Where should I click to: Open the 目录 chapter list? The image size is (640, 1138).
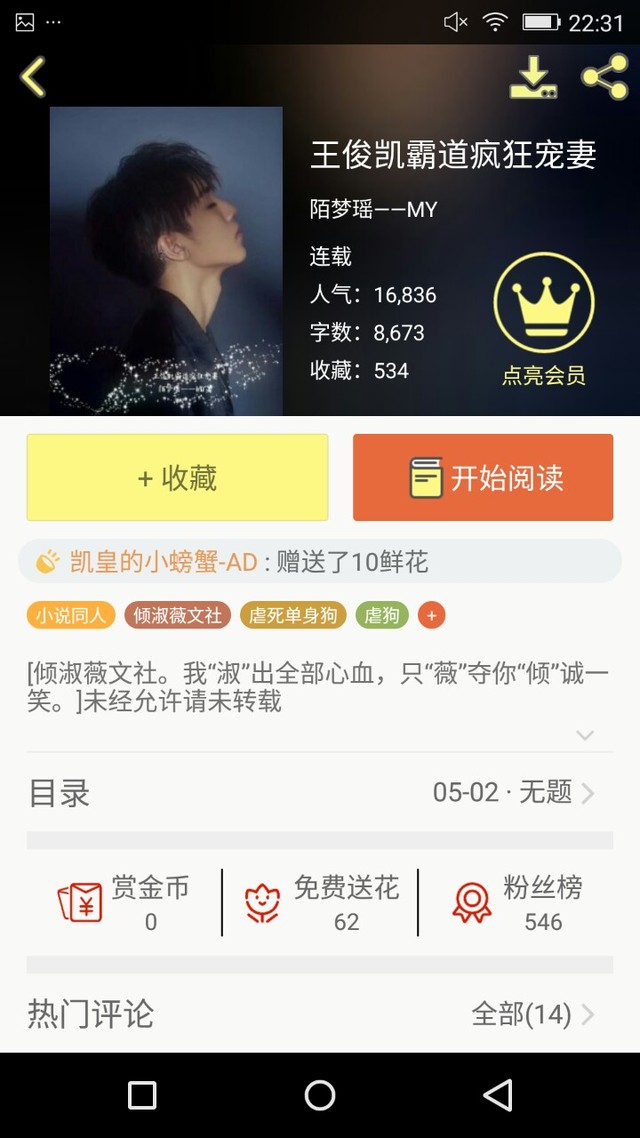coord(320,793)
